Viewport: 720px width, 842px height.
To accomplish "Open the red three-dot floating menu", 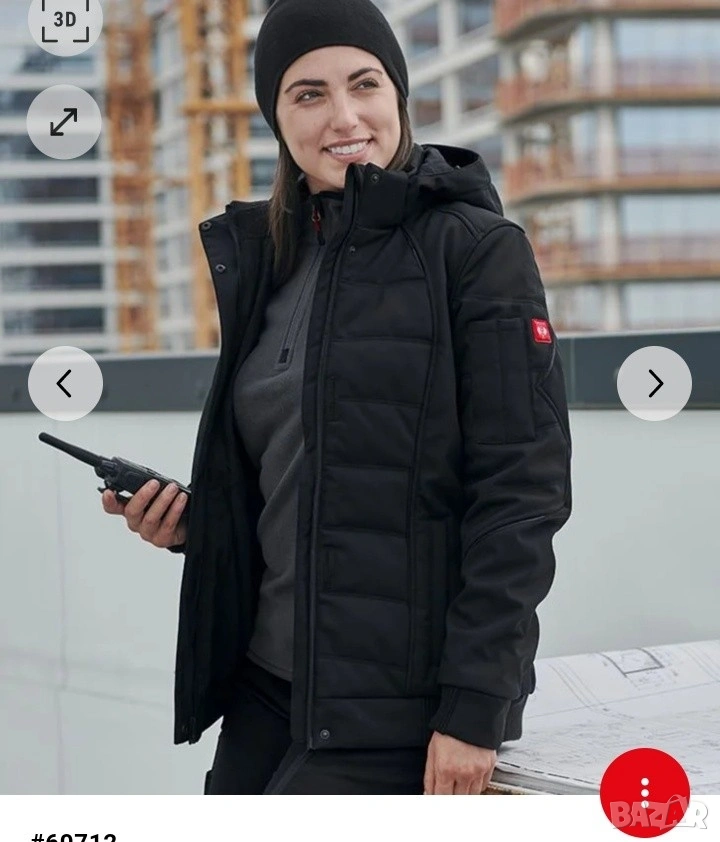I will tap(645, 792).
